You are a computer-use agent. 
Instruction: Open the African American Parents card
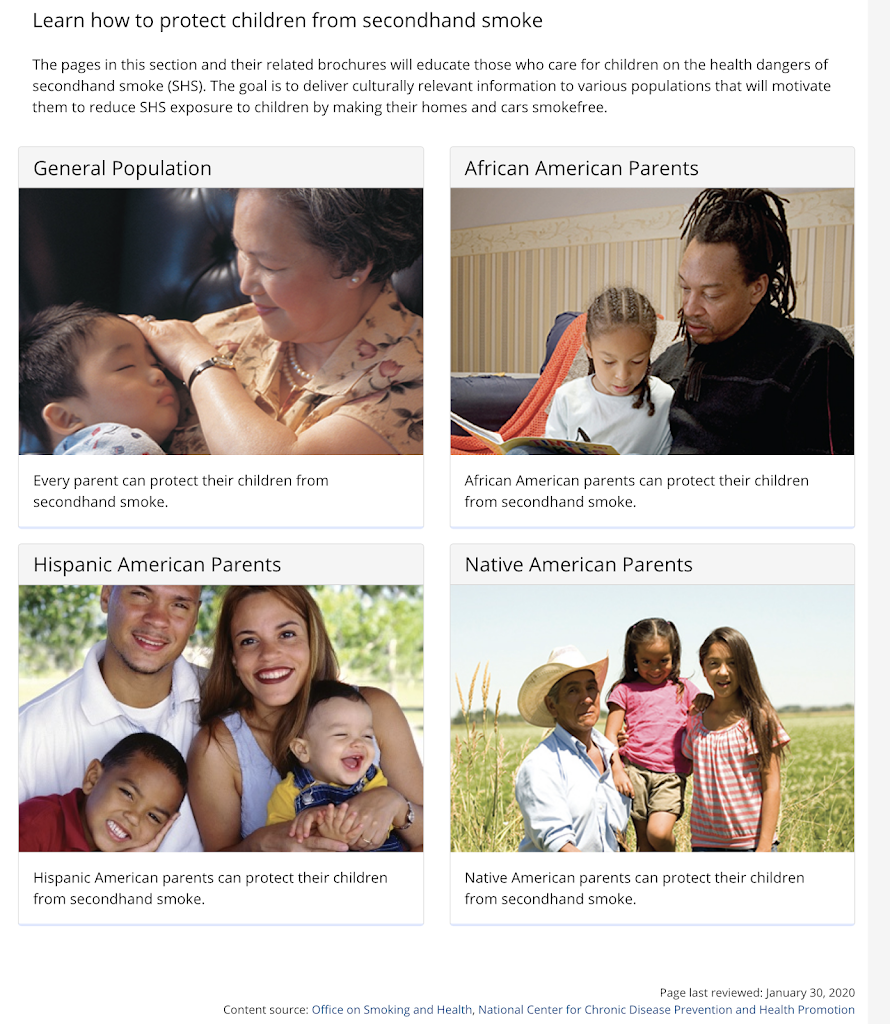(581, 168)
